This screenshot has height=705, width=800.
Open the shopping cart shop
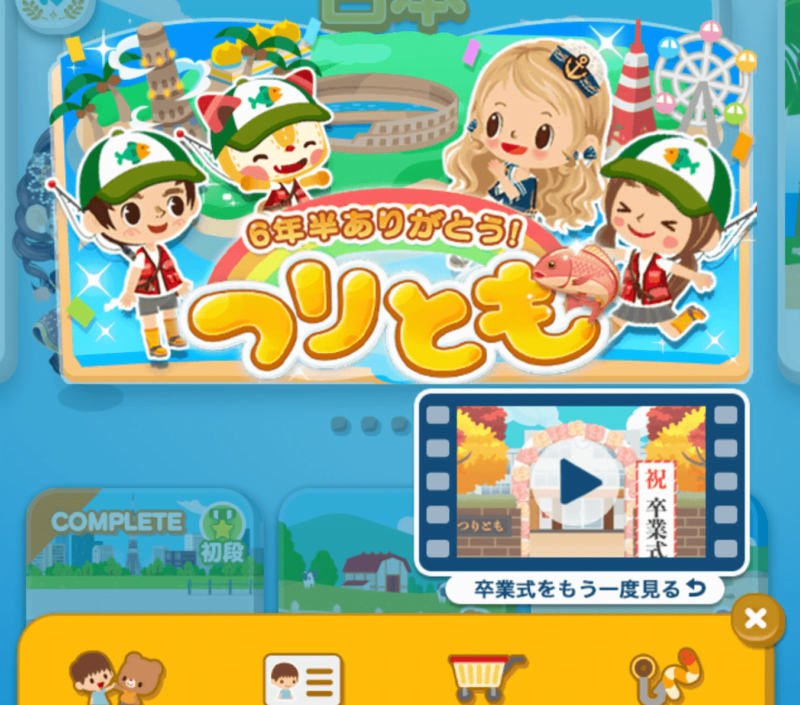pyautogui.click(x=488, y=678)
